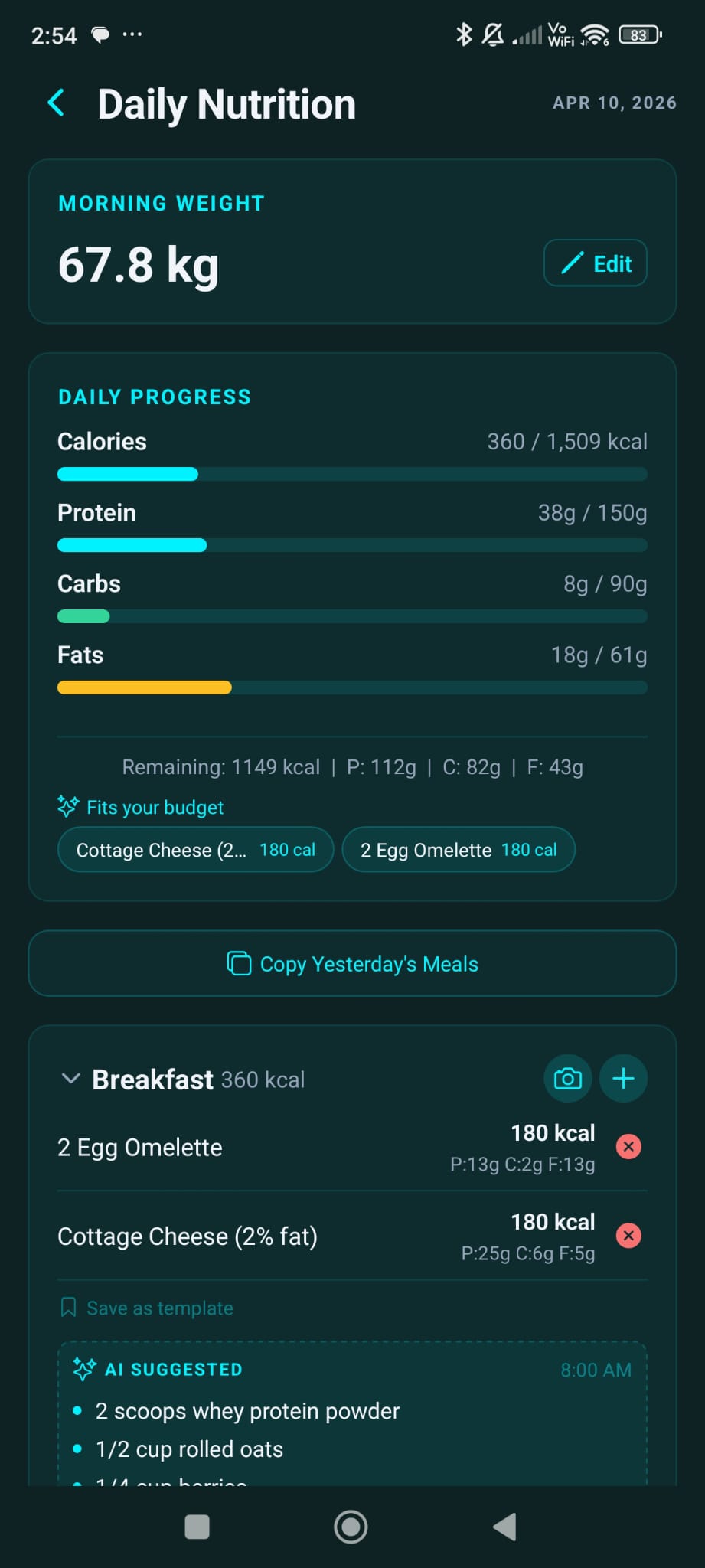
Task: Collapse the Breakfast section chevron
Action: 70,1079
